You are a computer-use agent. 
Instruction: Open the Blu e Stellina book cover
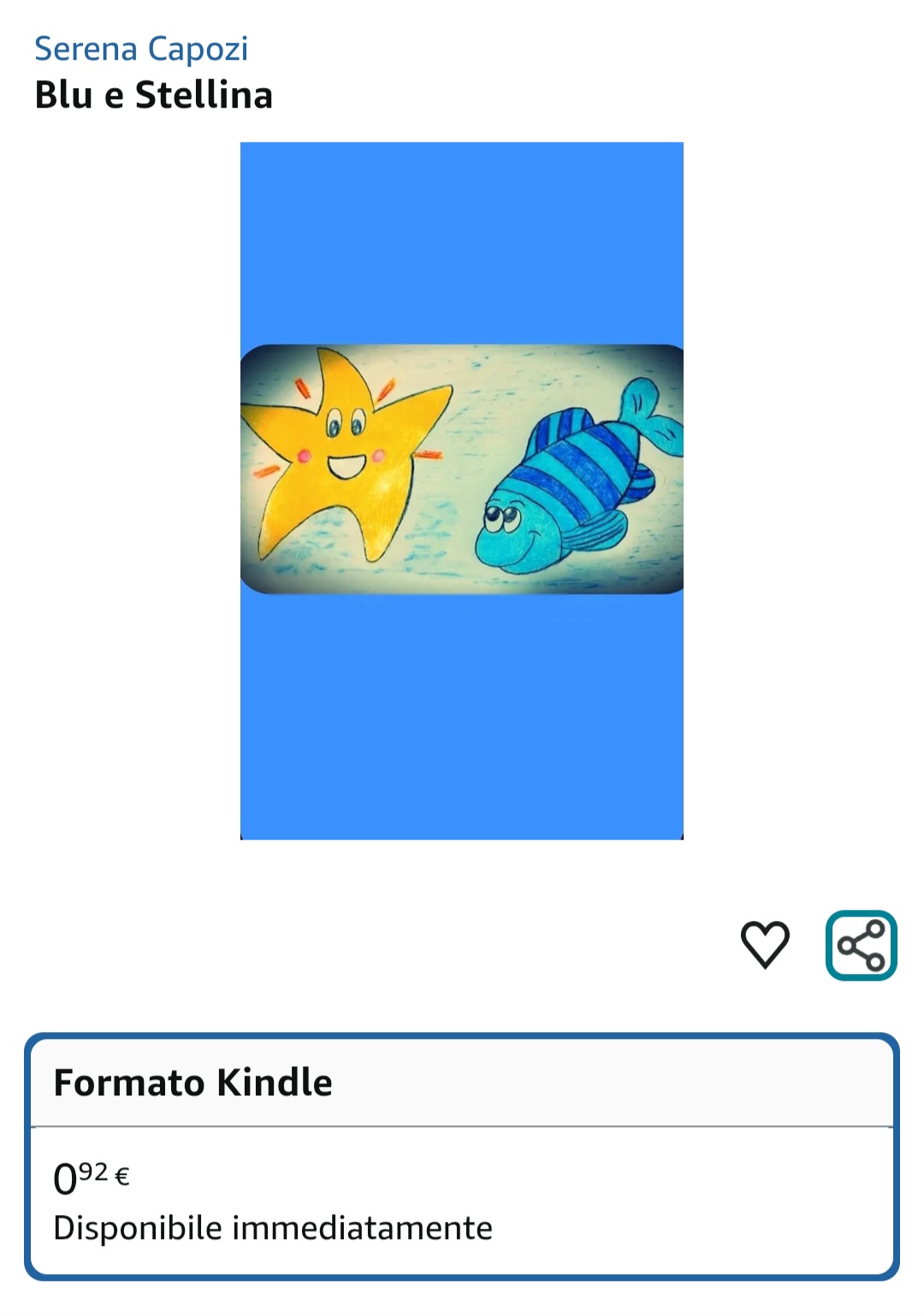tap(461, 490)
